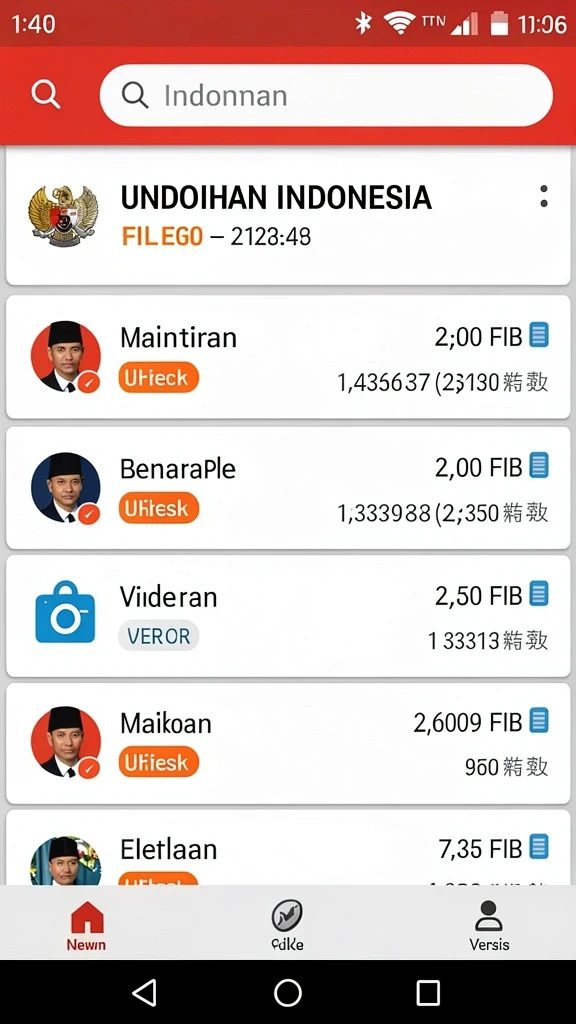Open the Viideran row

coord(288,615)
